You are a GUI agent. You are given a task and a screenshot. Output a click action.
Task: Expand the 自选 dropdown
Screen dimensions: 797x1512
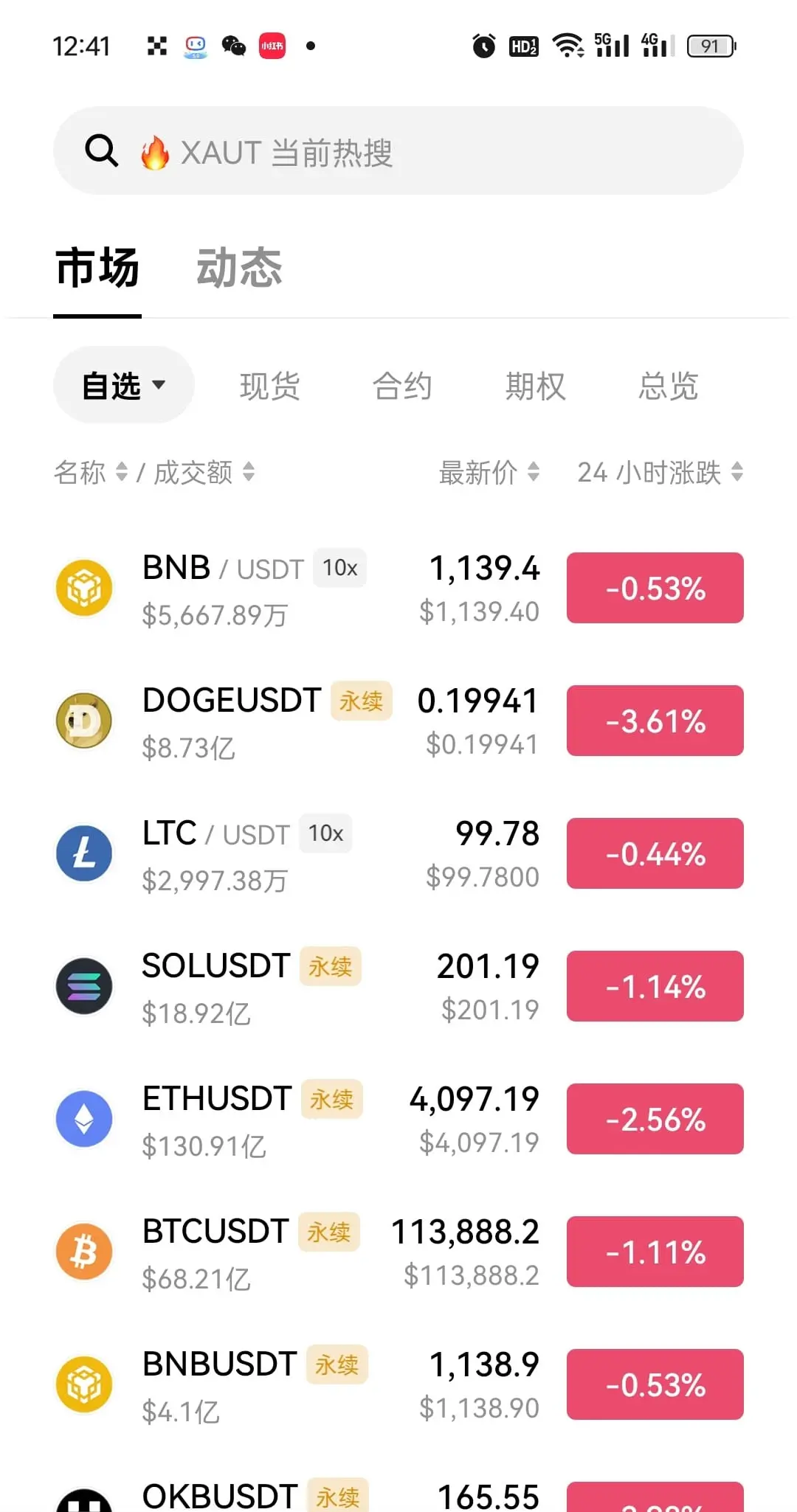[124, 385]
